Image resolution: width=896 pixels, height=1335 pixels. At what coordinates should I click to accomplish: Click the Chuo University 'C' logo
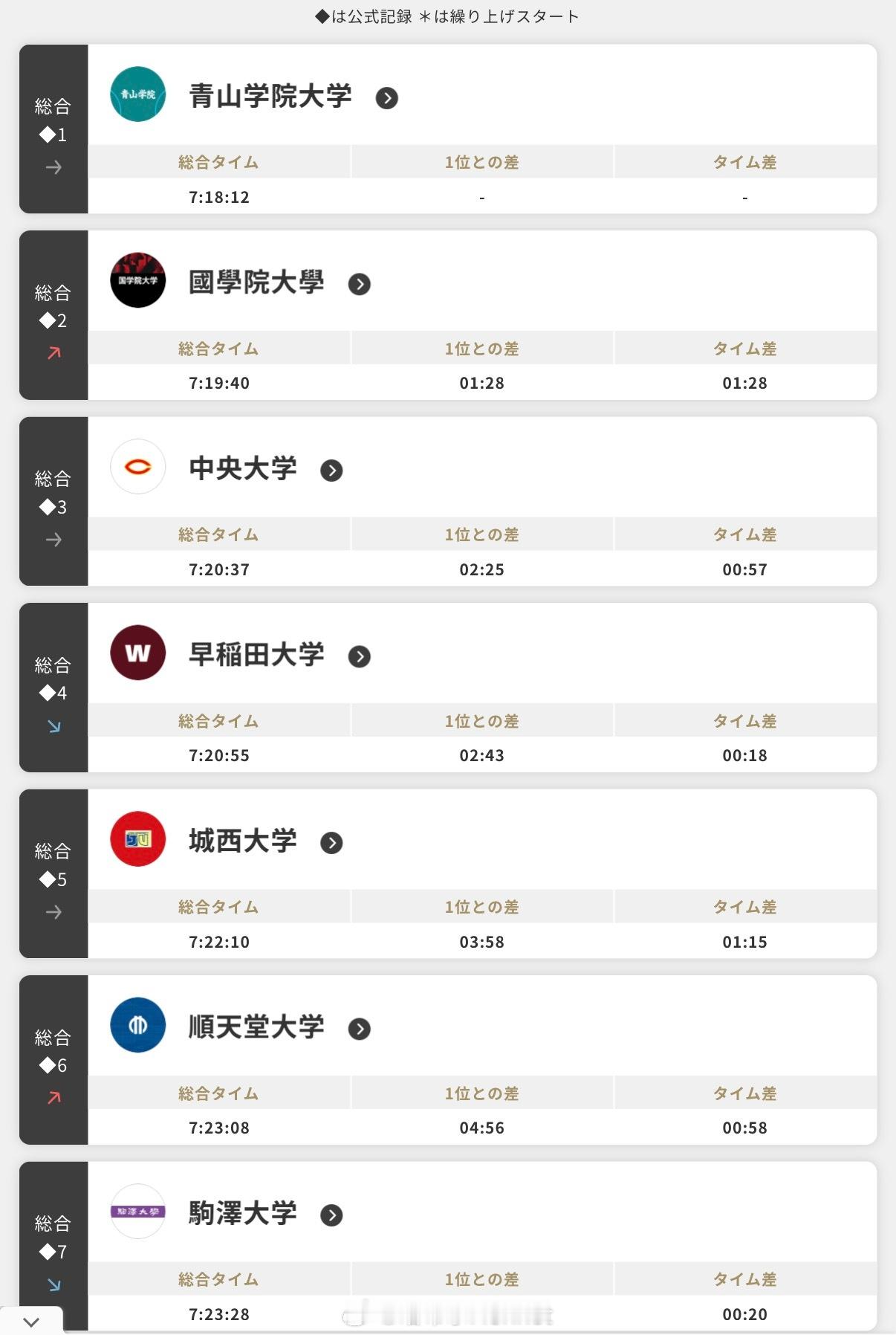click(x=137, y=468)
